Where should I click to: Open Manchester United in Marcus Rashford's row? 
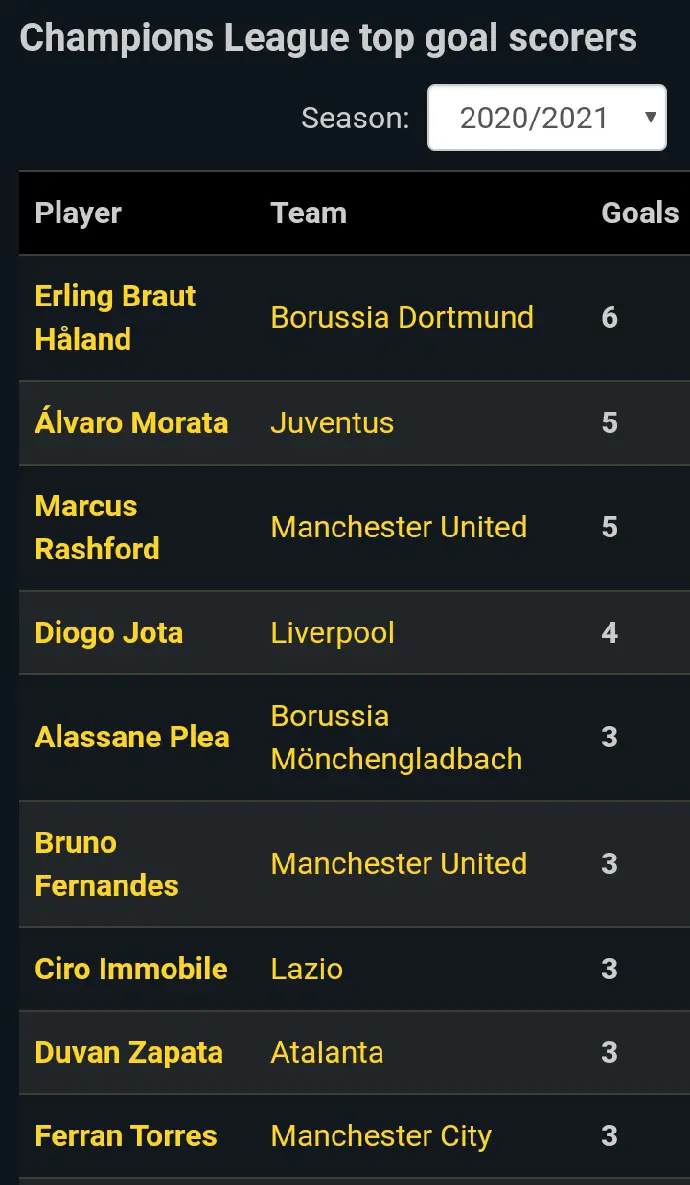coord(399,527)
